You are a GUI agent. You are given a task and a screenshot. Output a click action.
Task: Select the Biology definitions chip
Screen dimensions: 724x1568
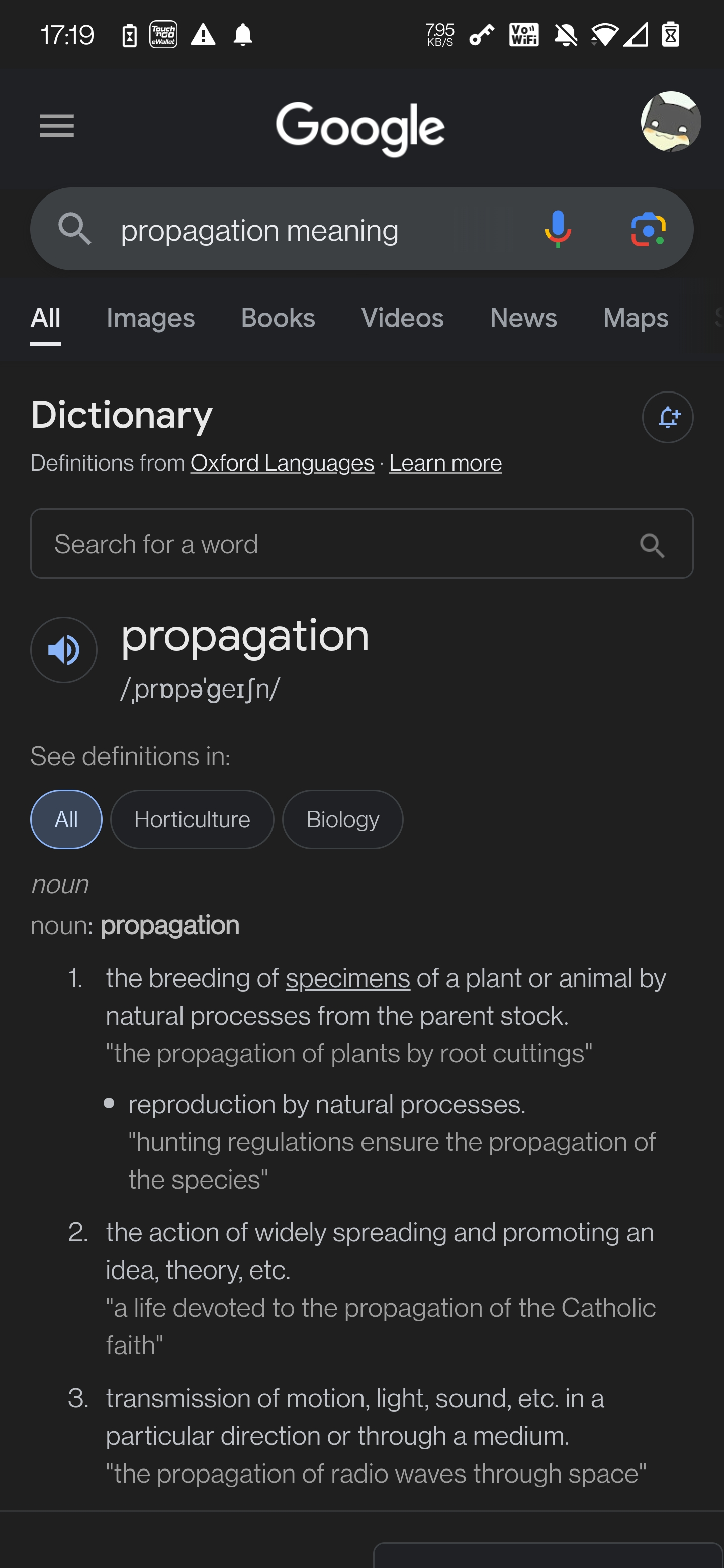point(342,819)
